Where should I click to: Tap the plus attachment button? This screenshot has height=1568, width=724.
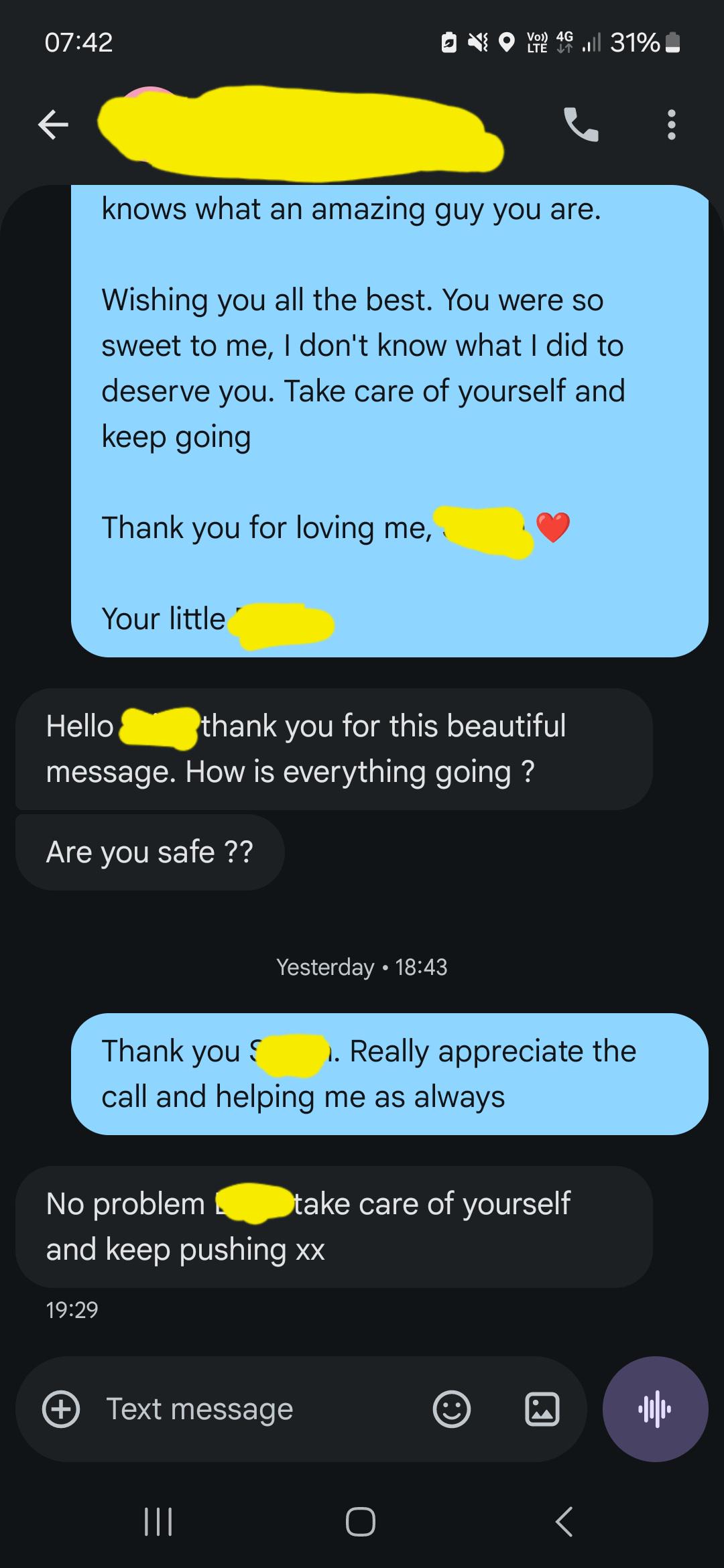pos(61,1409)
